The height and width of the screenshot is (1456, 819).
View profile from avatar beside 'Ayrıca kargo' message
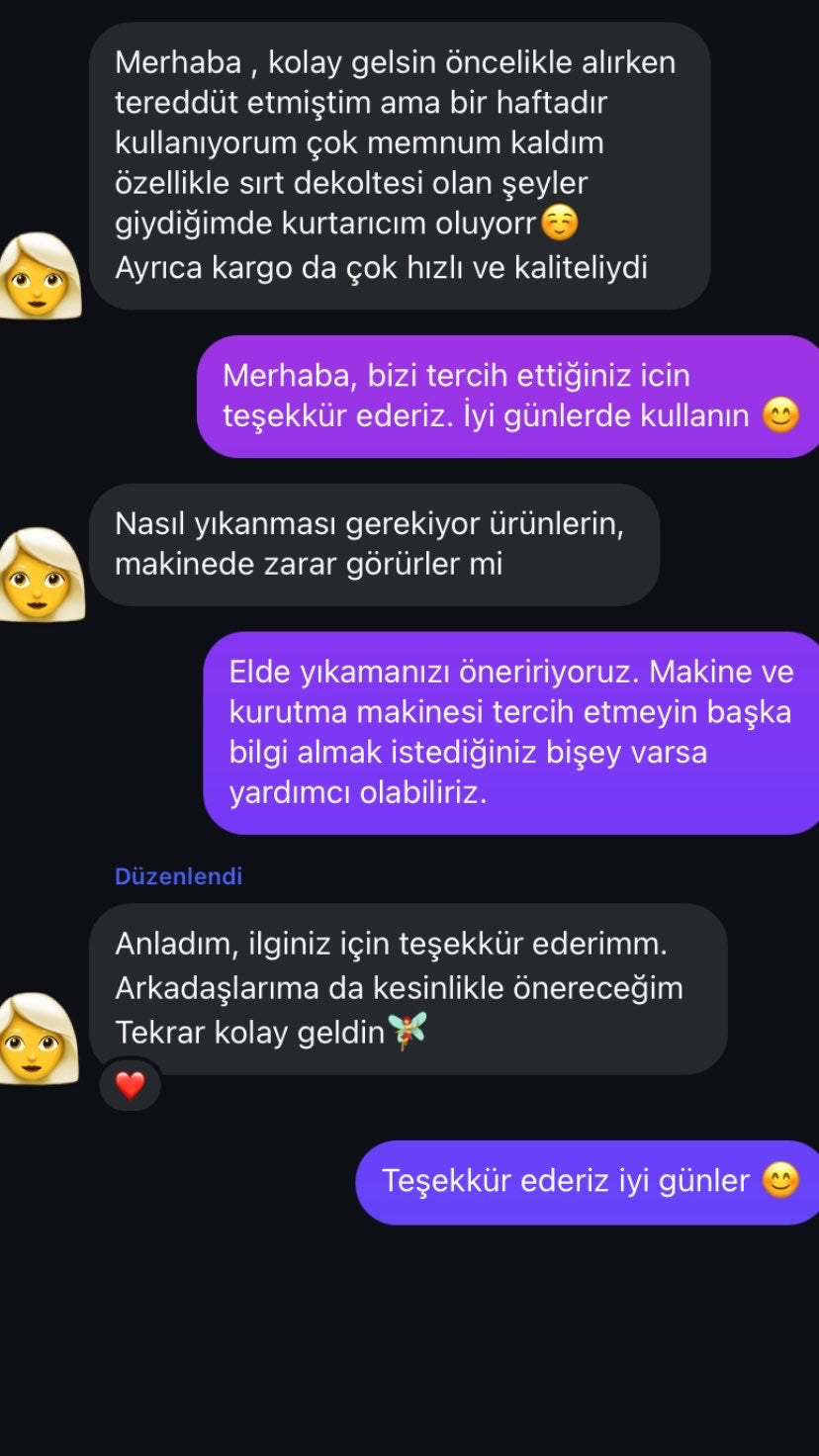[42, 276]
